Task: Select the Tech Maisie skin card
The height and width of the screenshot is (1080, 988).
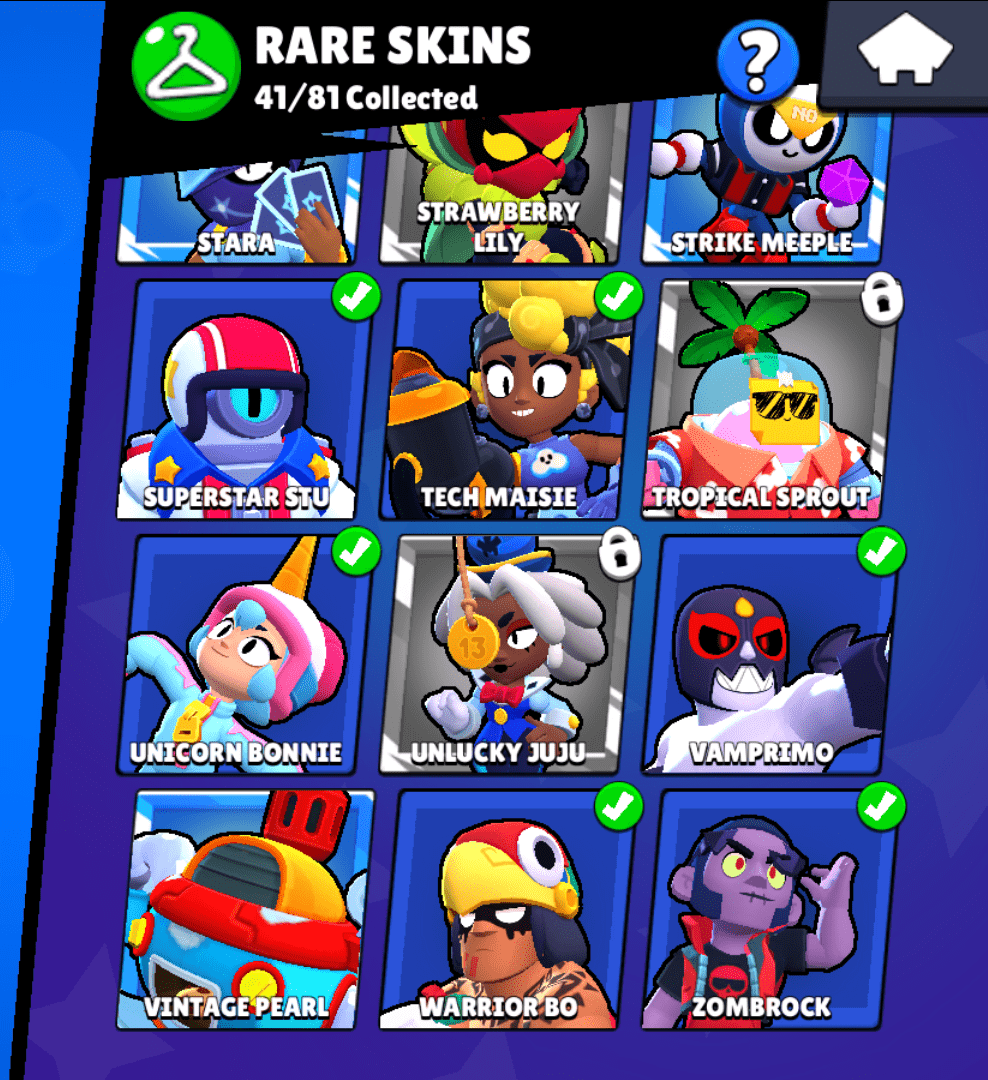Action: [x=510, y=400]
